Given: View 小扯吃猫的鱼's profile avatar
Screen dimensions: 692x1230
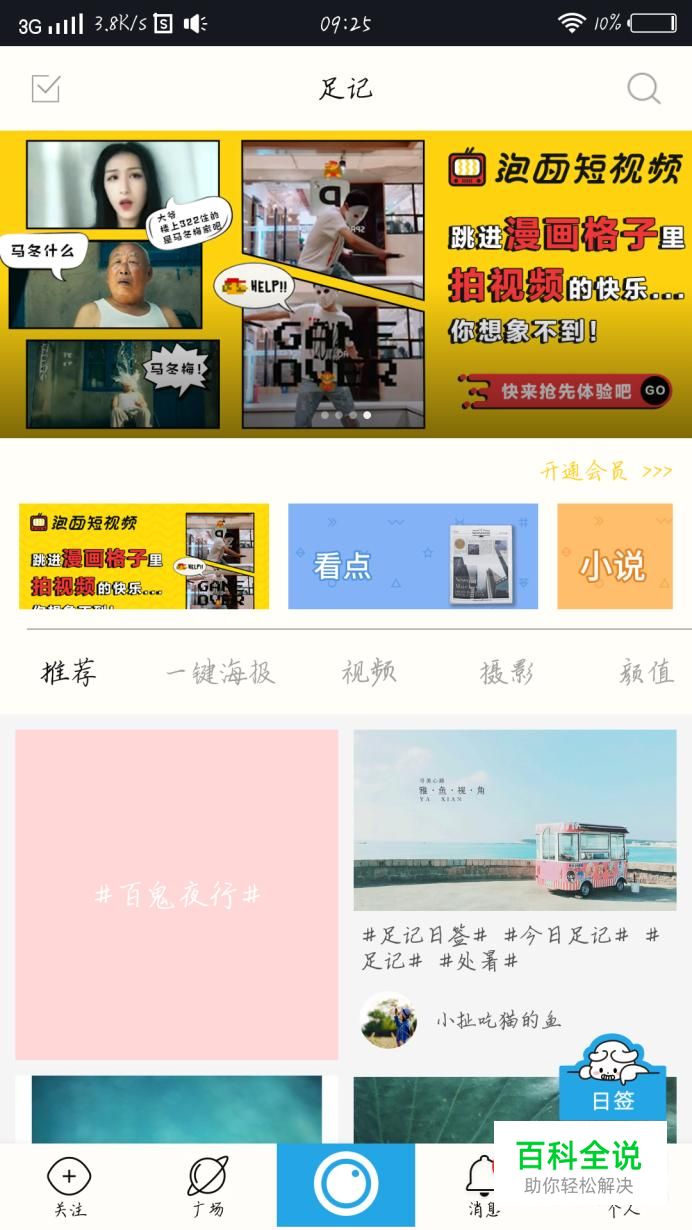Looking at the screenshot, I should click(388, 1020).
